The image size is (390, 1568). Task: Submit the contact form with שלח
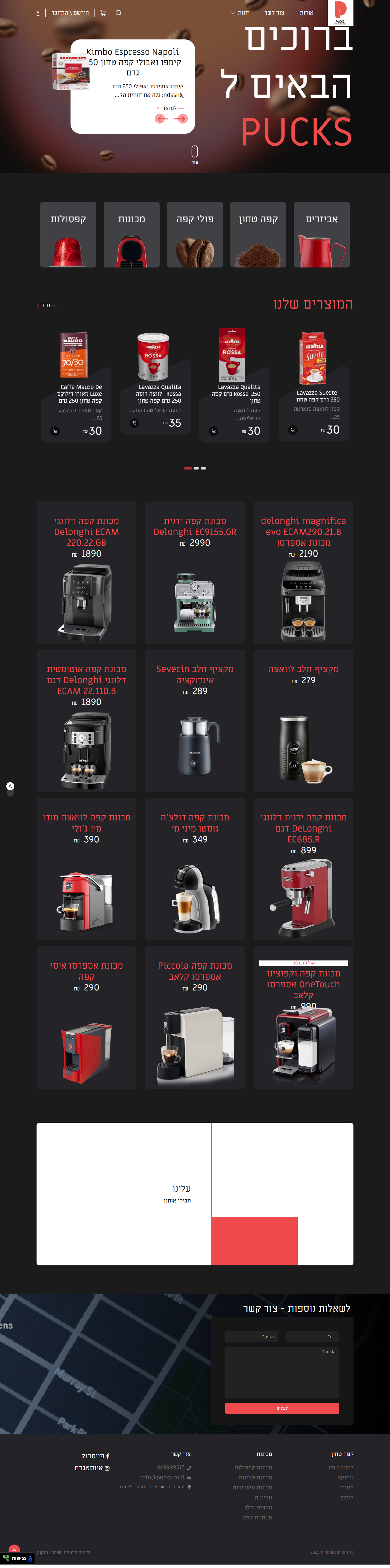pyautogui.click(x=282, y=1408)
